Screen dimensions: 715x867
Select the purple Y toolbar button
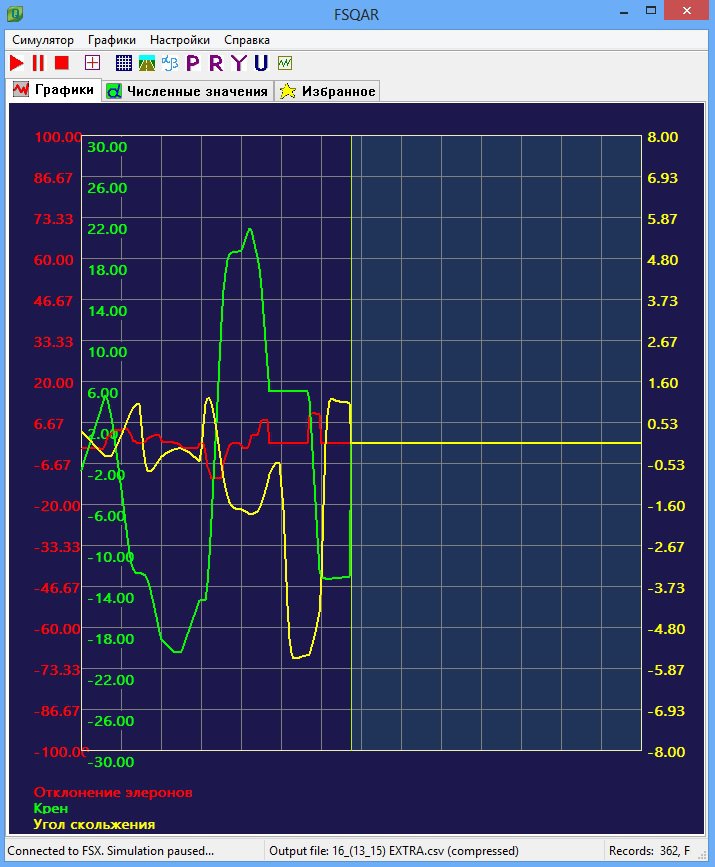tap(238, 63)
